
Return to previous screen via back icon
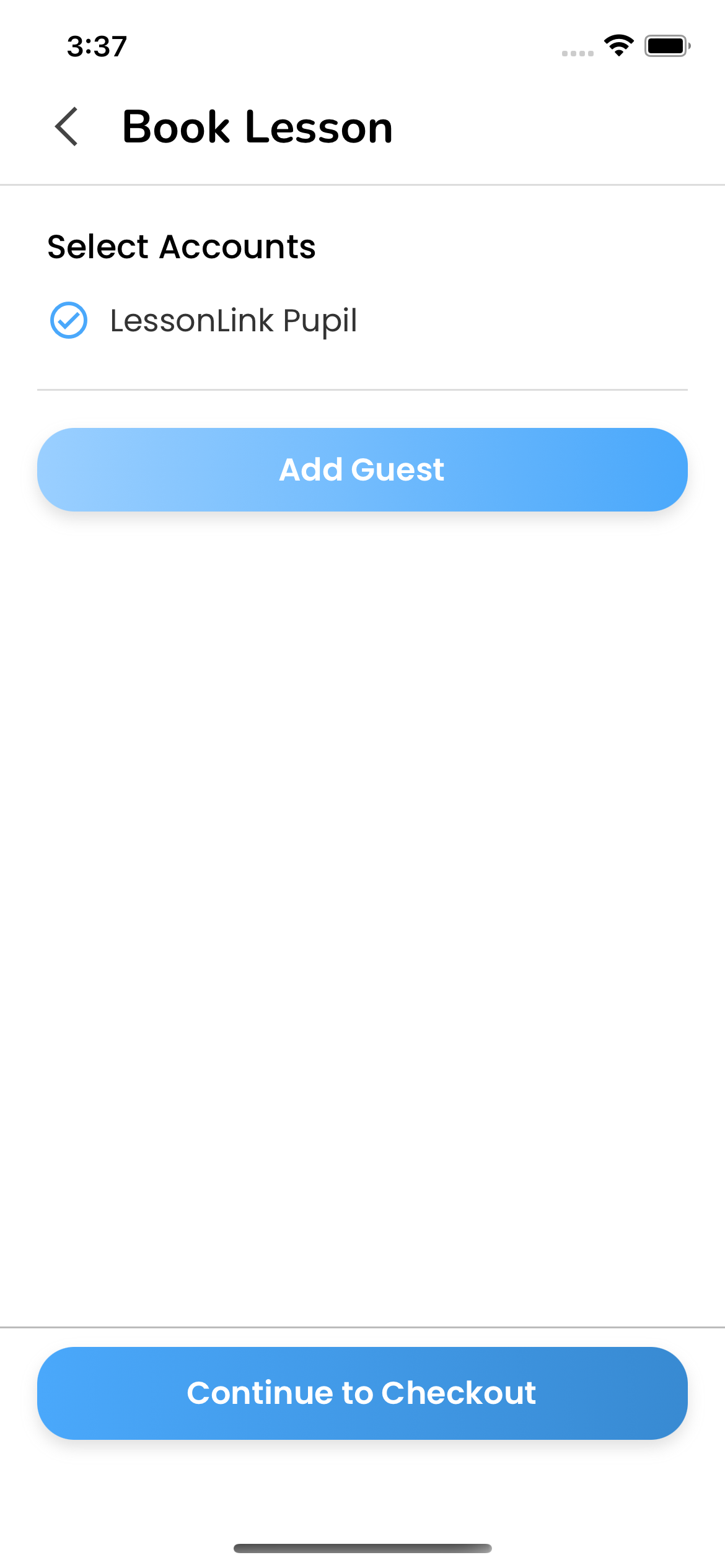pos(67,126)
